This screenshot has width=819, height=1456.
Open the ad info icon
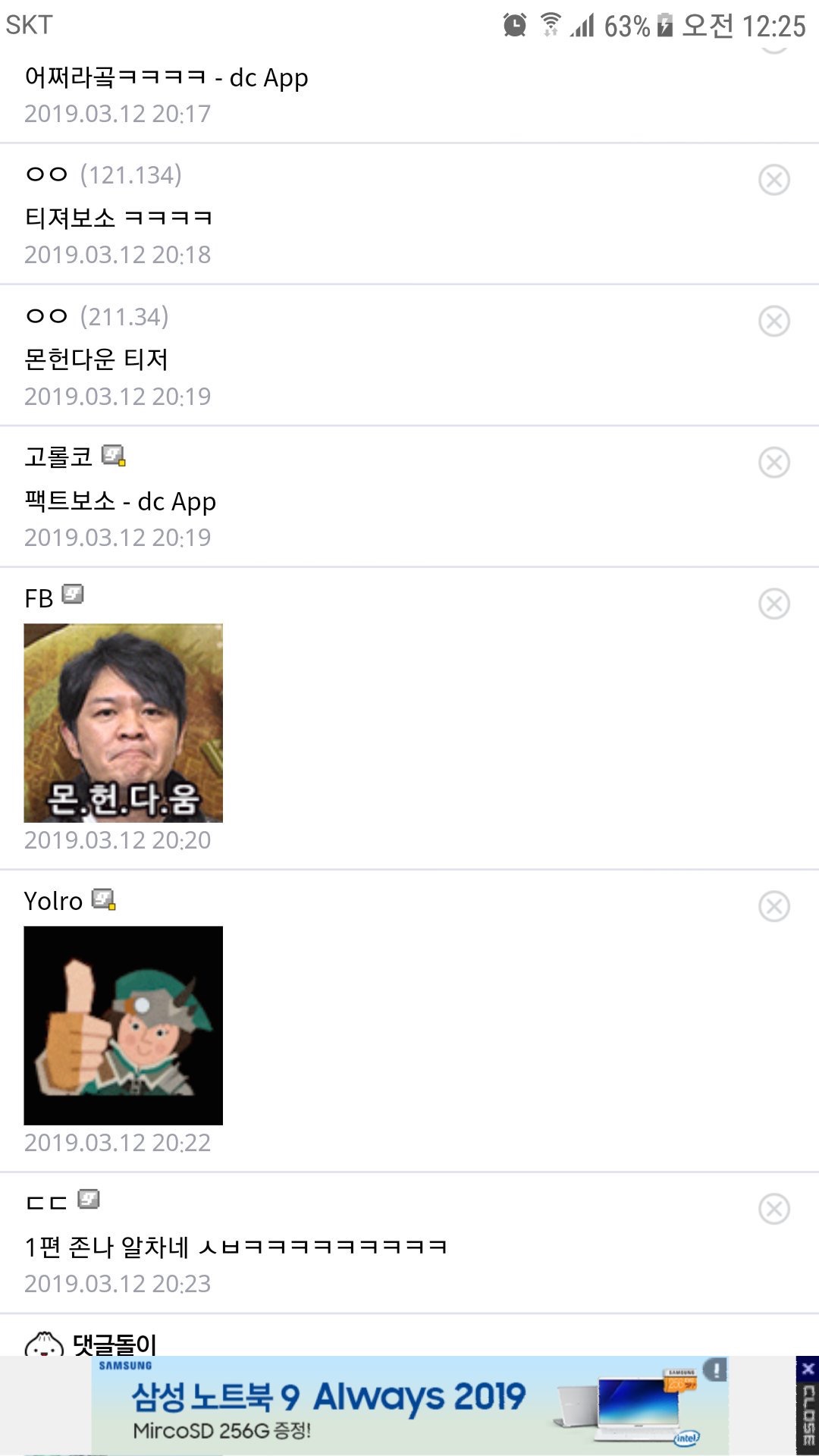pyautogui.click(x=715, y=1370)
